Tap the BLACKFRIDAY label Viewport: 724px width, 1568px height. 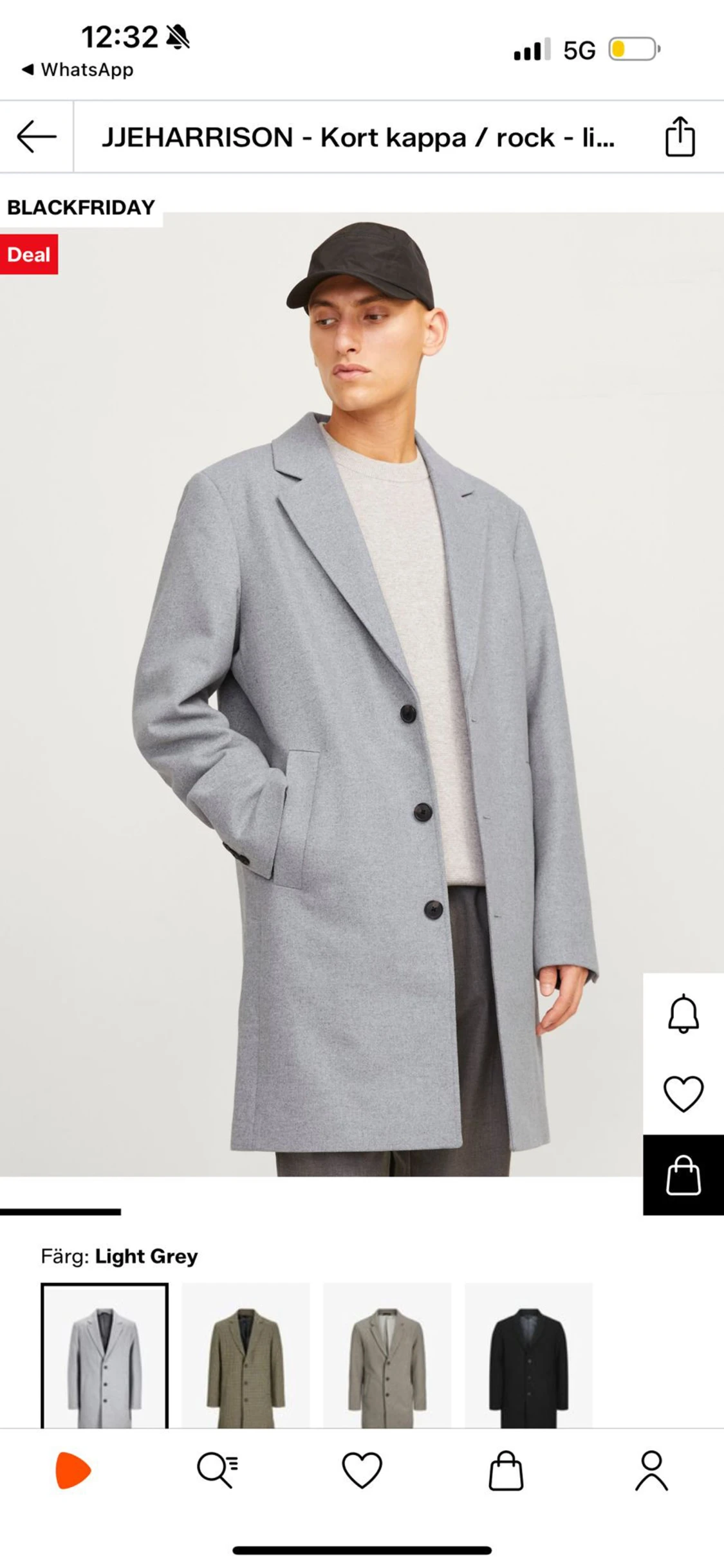click(80, 207)
